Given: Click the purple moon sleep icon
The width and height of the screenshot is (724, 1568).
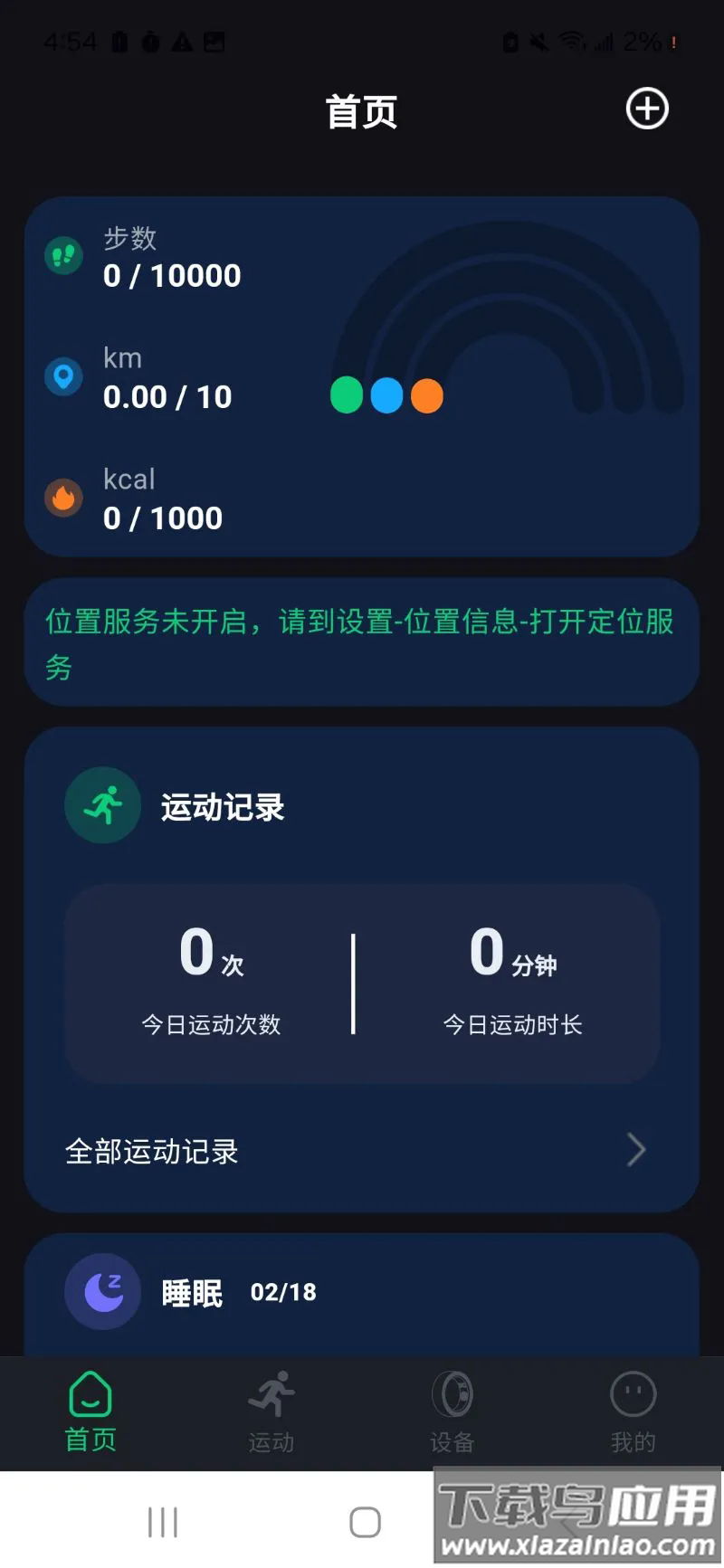Looking at the screenshot, I should pos(102,1293).
